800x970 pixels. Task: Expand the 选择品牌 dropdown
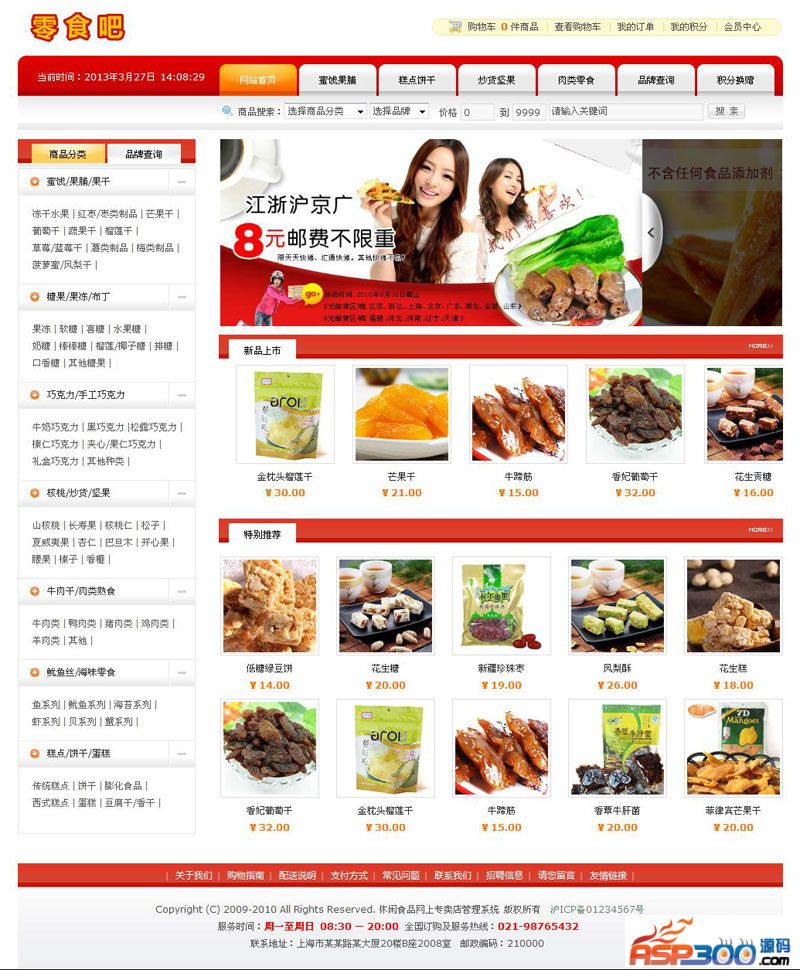(x=399, y=112)
